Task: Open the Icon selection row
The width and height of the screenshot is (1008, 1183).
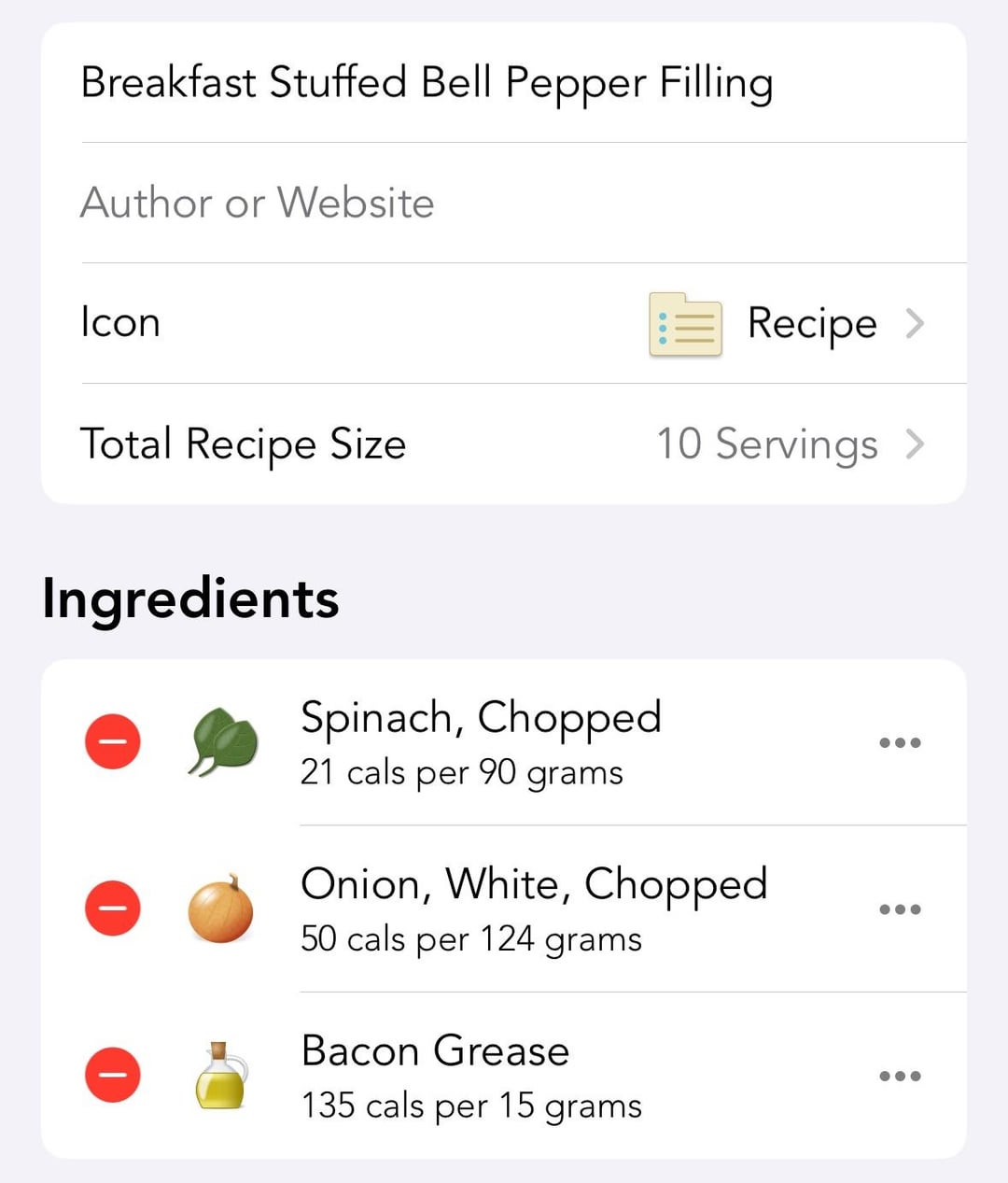Action: point(504,323)
